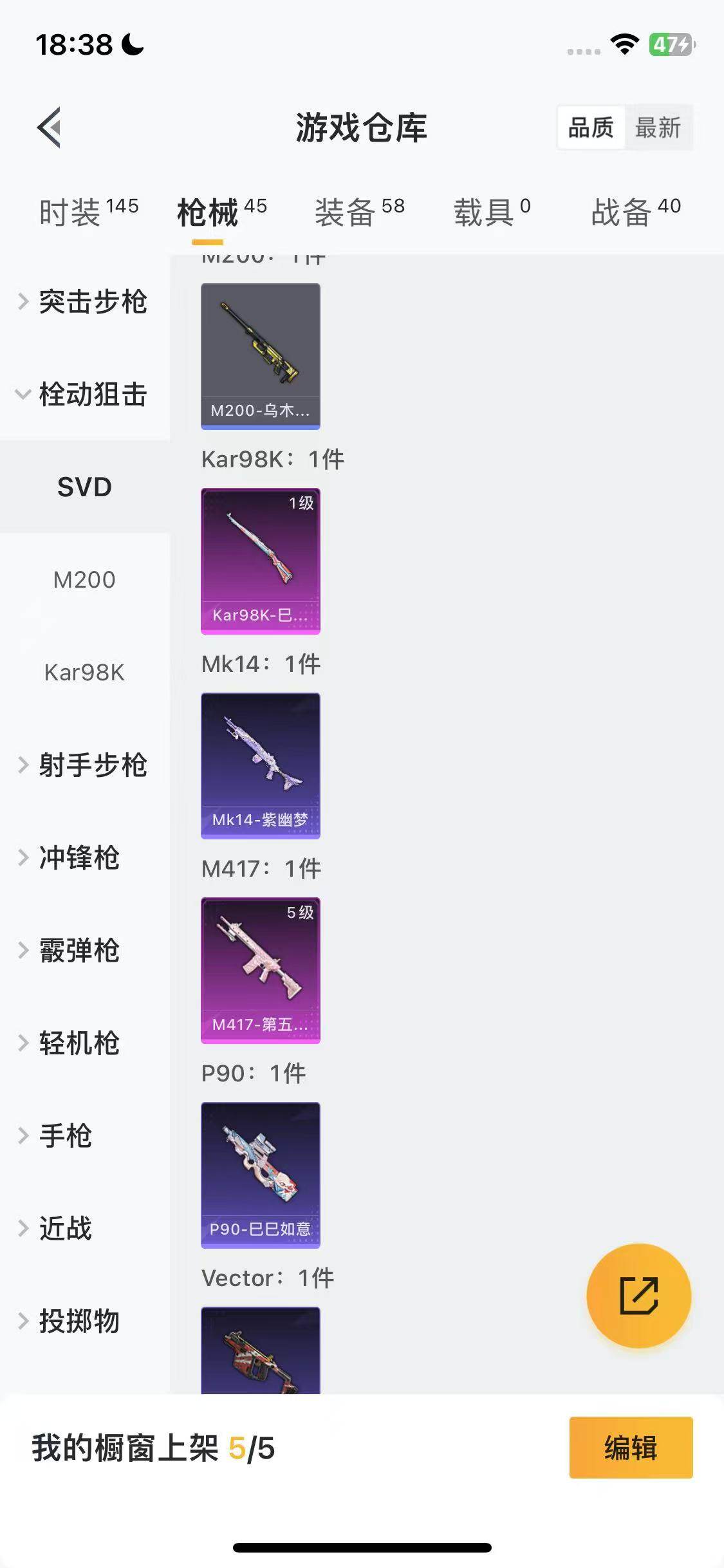This screenshot has height=1568, width=724.
Task: Tap 编辑 to edit the showcase
Action: (631, 1448)
